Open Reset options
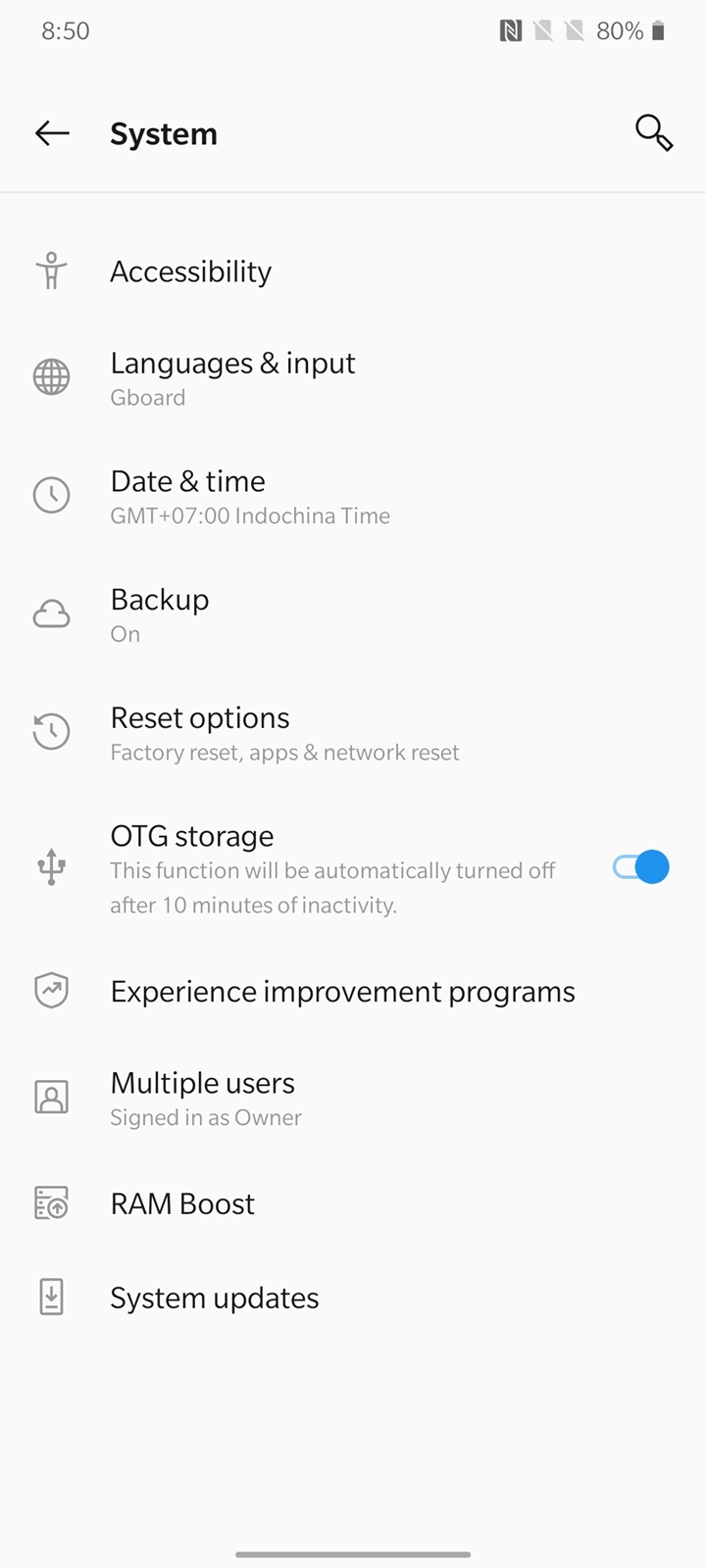The width and height of the screenshot is (706, 1568). (353, 733)
